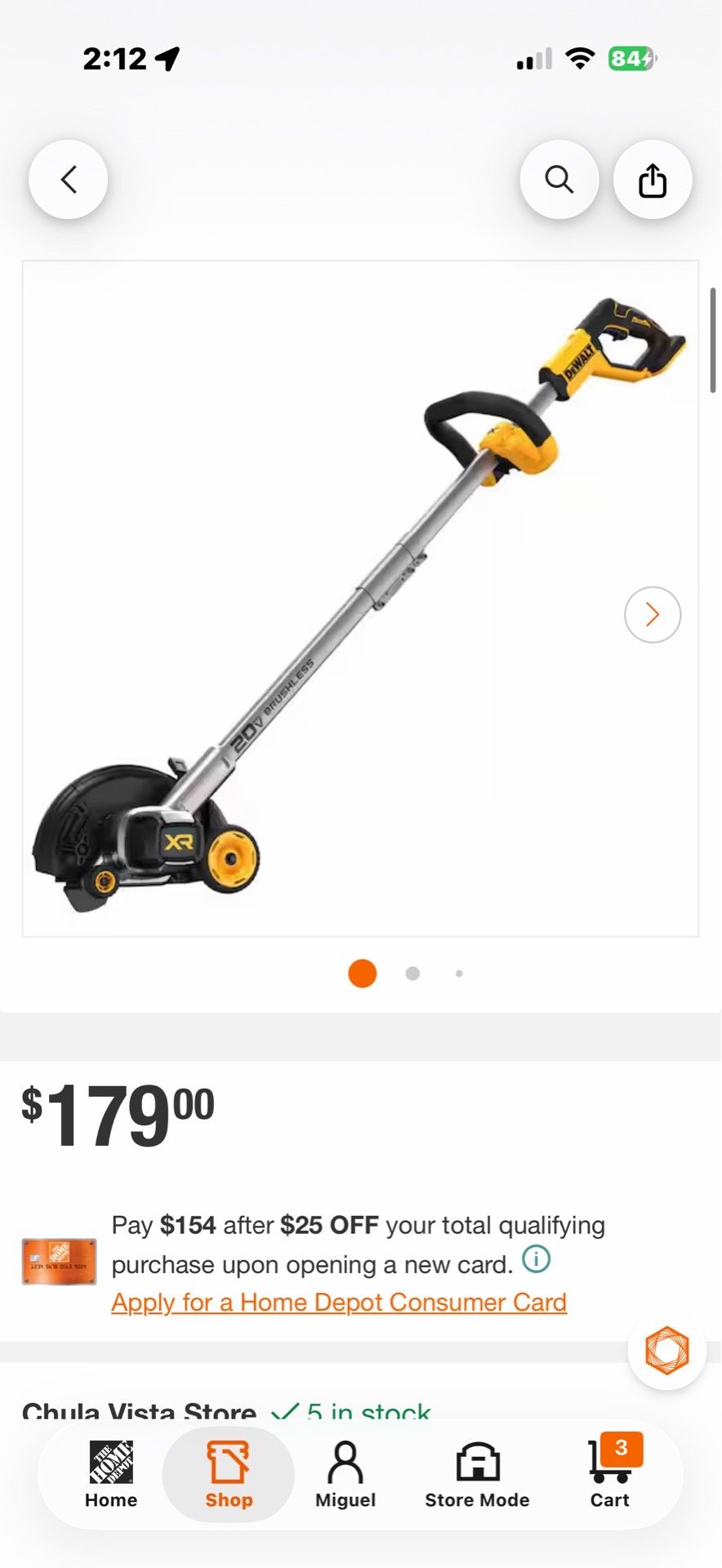The width and height of the screenshot is (722, 1568).
Task: Open the orange hexagon assistant button
Action: point(667,1350)
